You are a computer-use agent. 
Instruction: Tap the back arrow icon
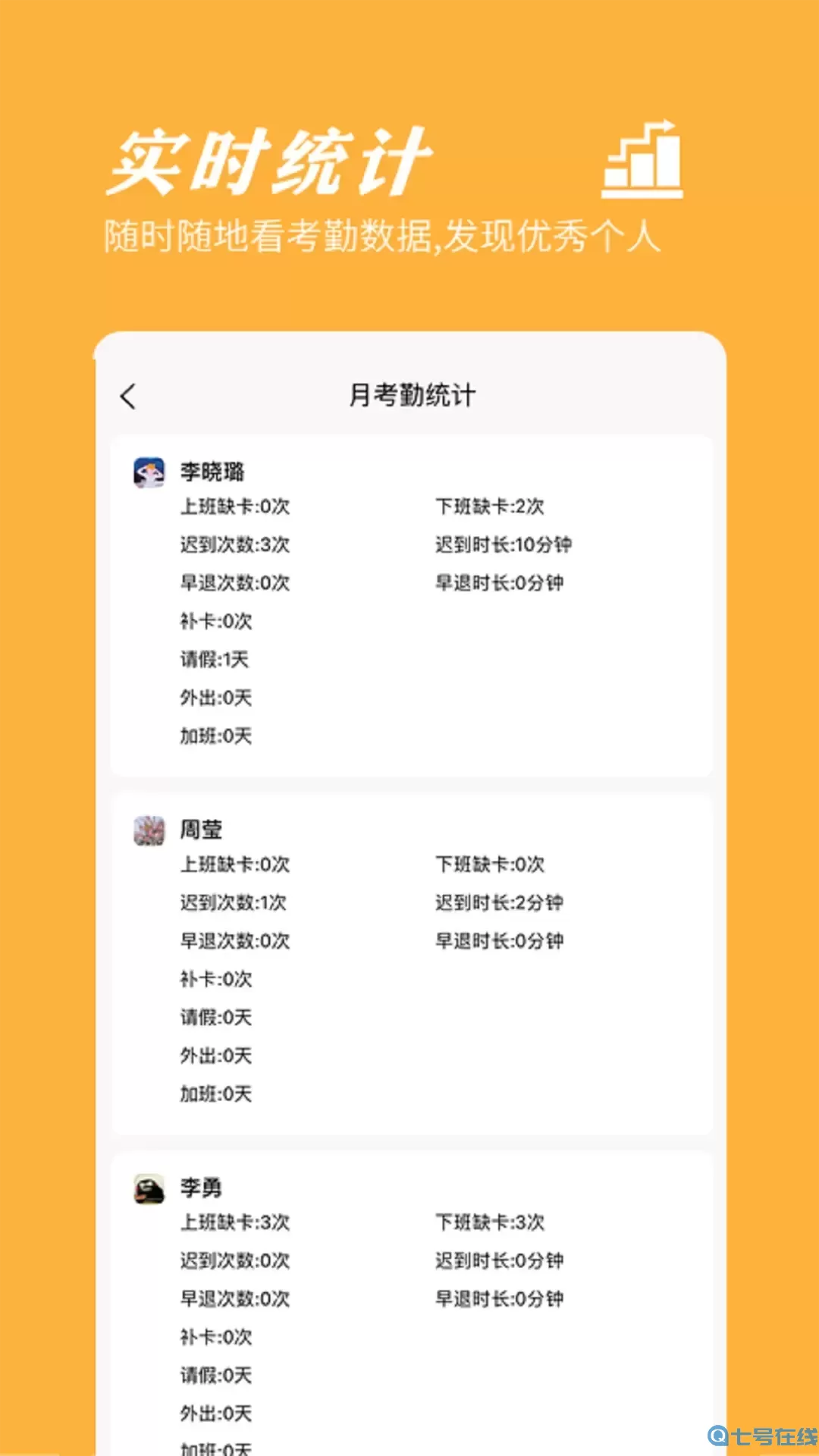click(x=127, y=395)
